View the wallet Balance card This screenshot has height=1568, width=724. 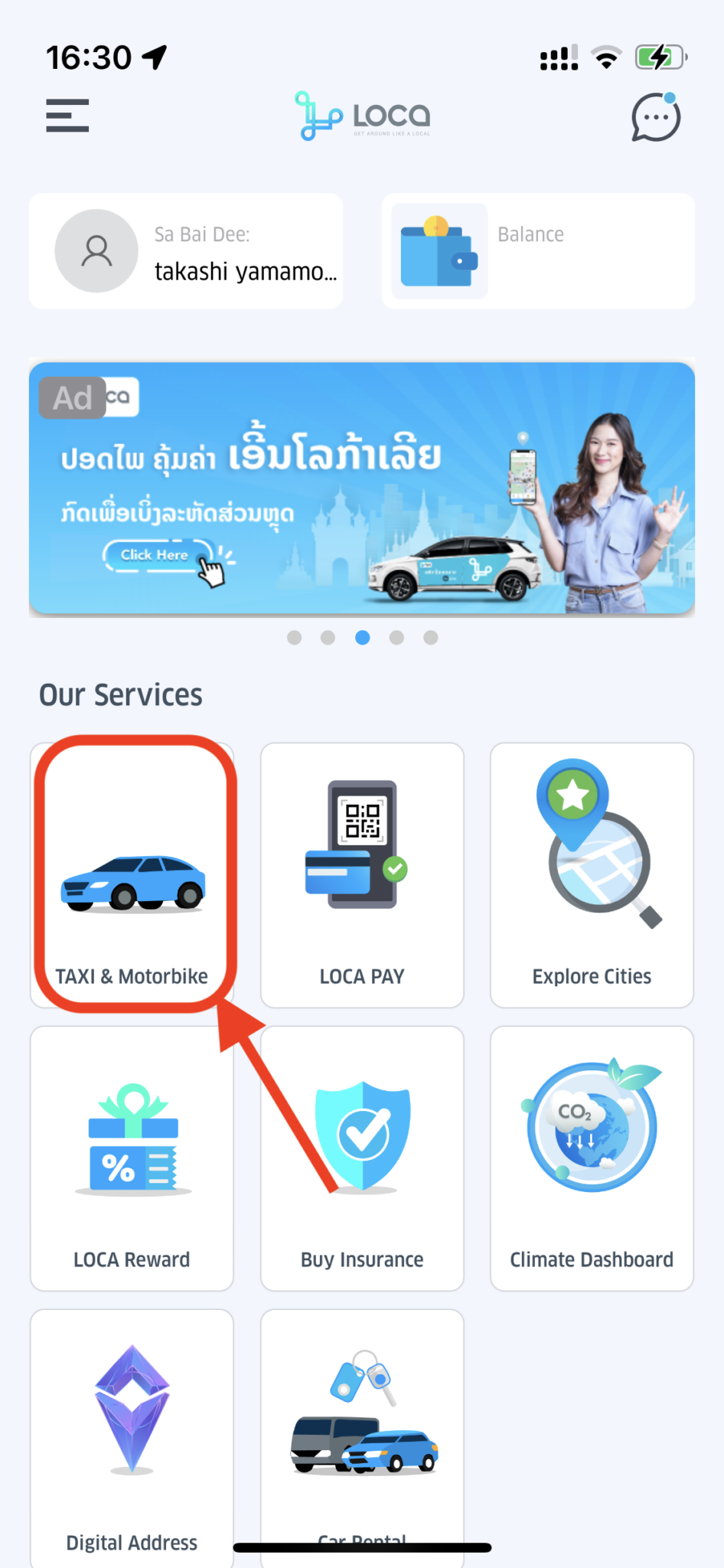tap(538, 251)
